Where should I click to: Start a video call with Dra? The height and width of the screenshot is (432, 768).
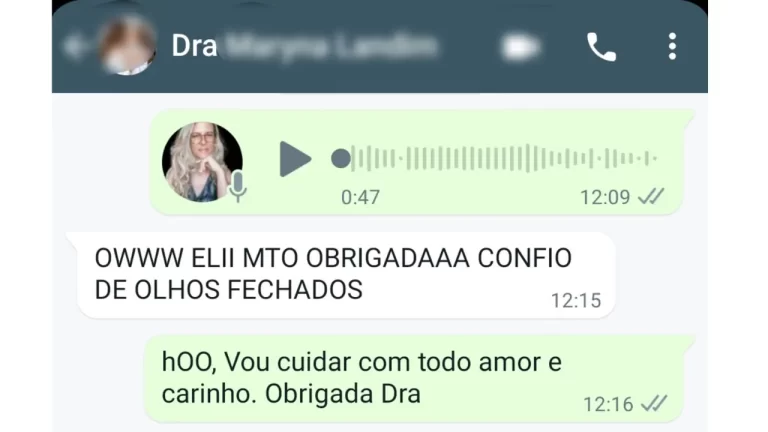click(520, 46)
